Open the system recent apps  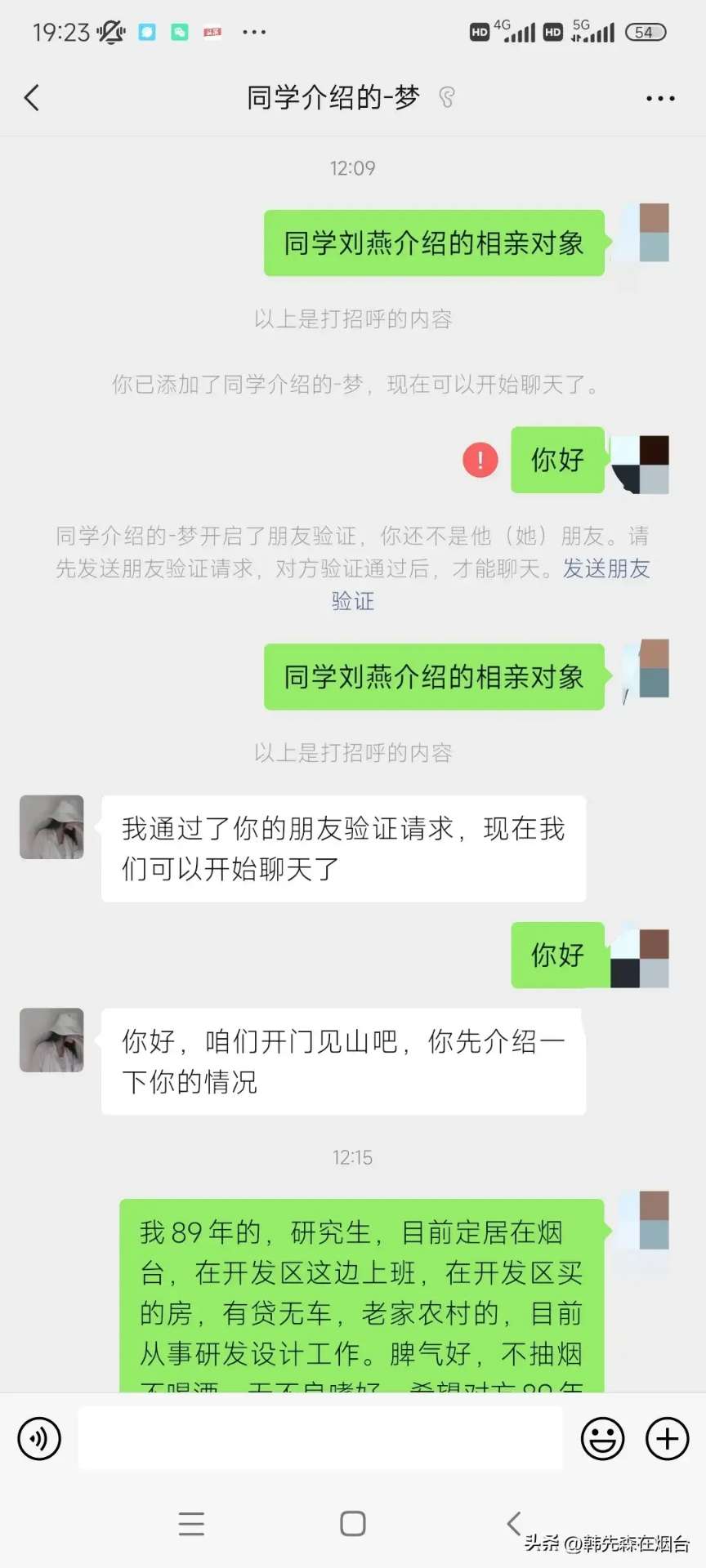[x=191, y=1523]
